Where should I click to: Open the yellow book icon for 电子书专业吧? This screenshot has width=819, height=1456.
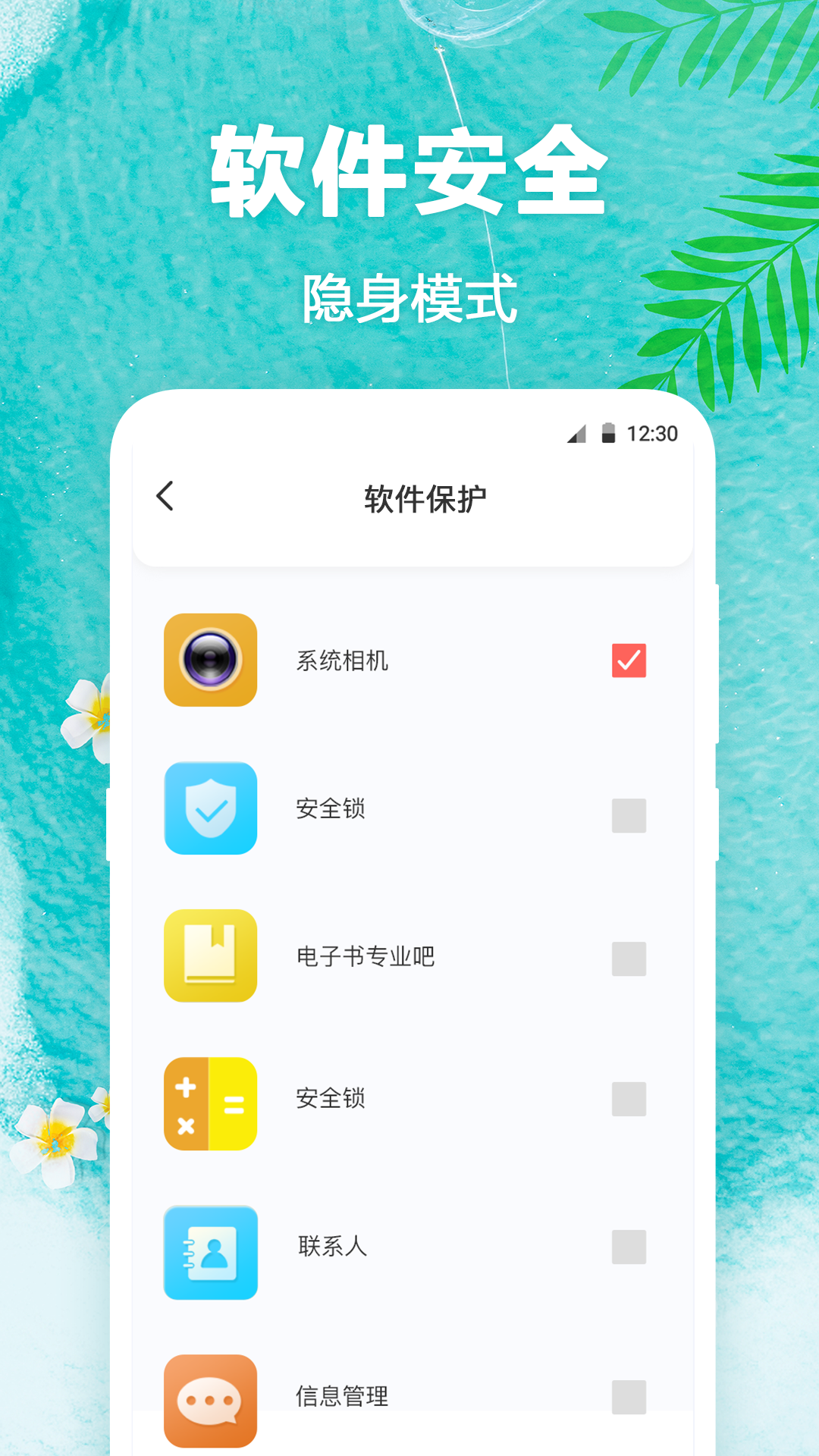(x=210, y=955)
